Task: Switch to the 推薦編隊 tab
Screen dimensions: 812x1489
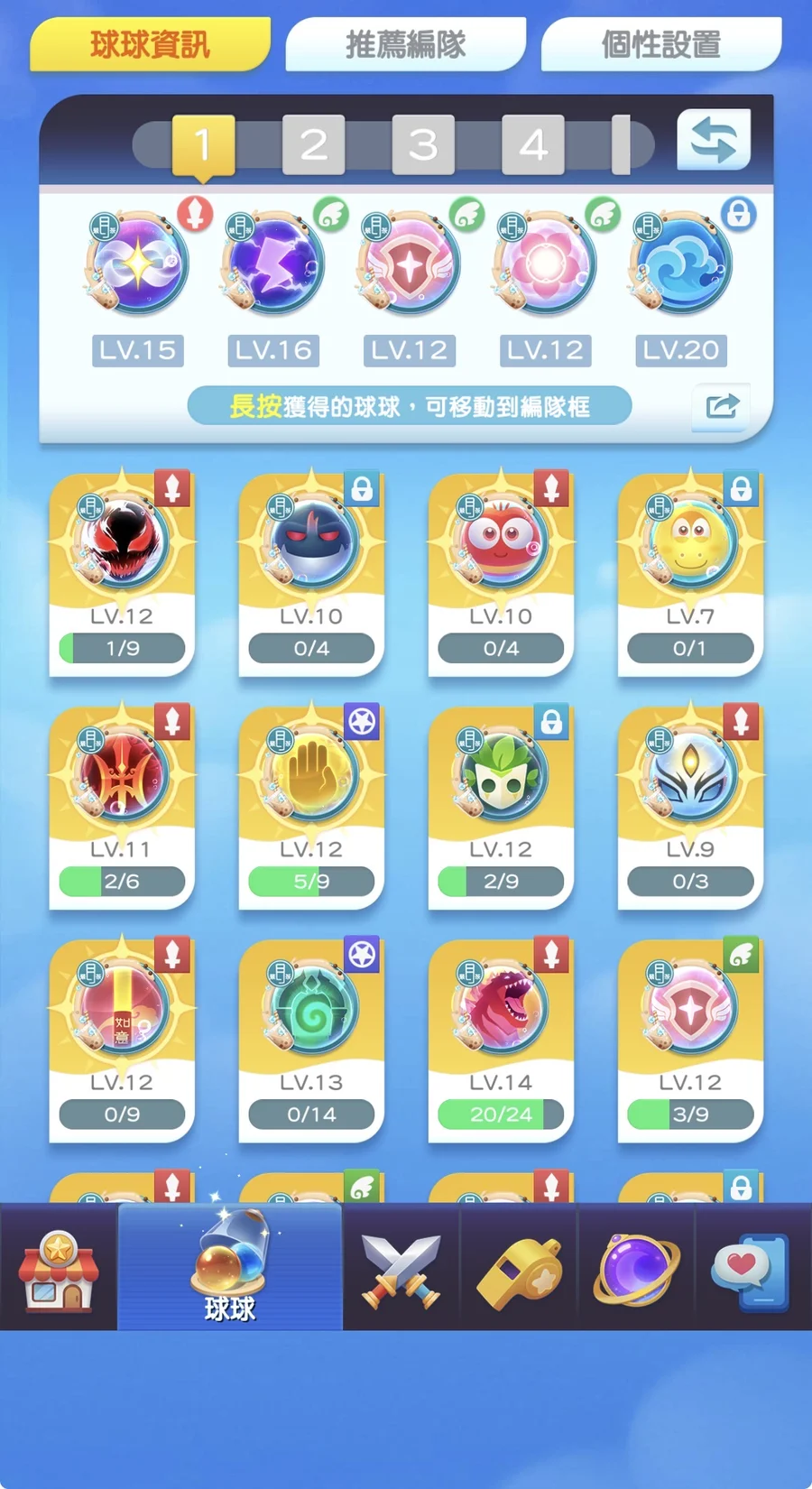Action: coord(405,43)
